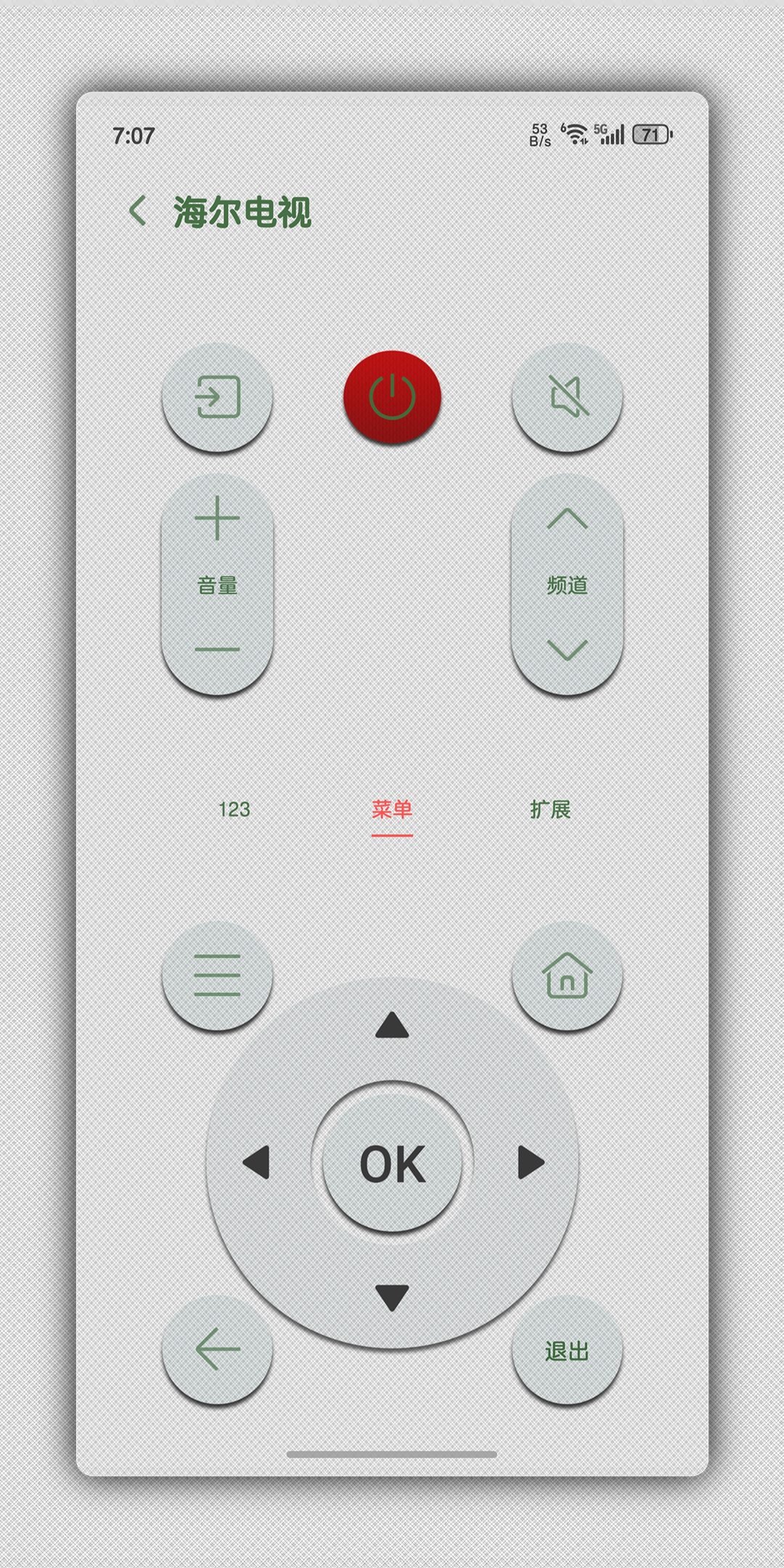Screen dimensions: 784x1568
Task: Tap the right arrow on D-pad
Action: point(530,1162)
